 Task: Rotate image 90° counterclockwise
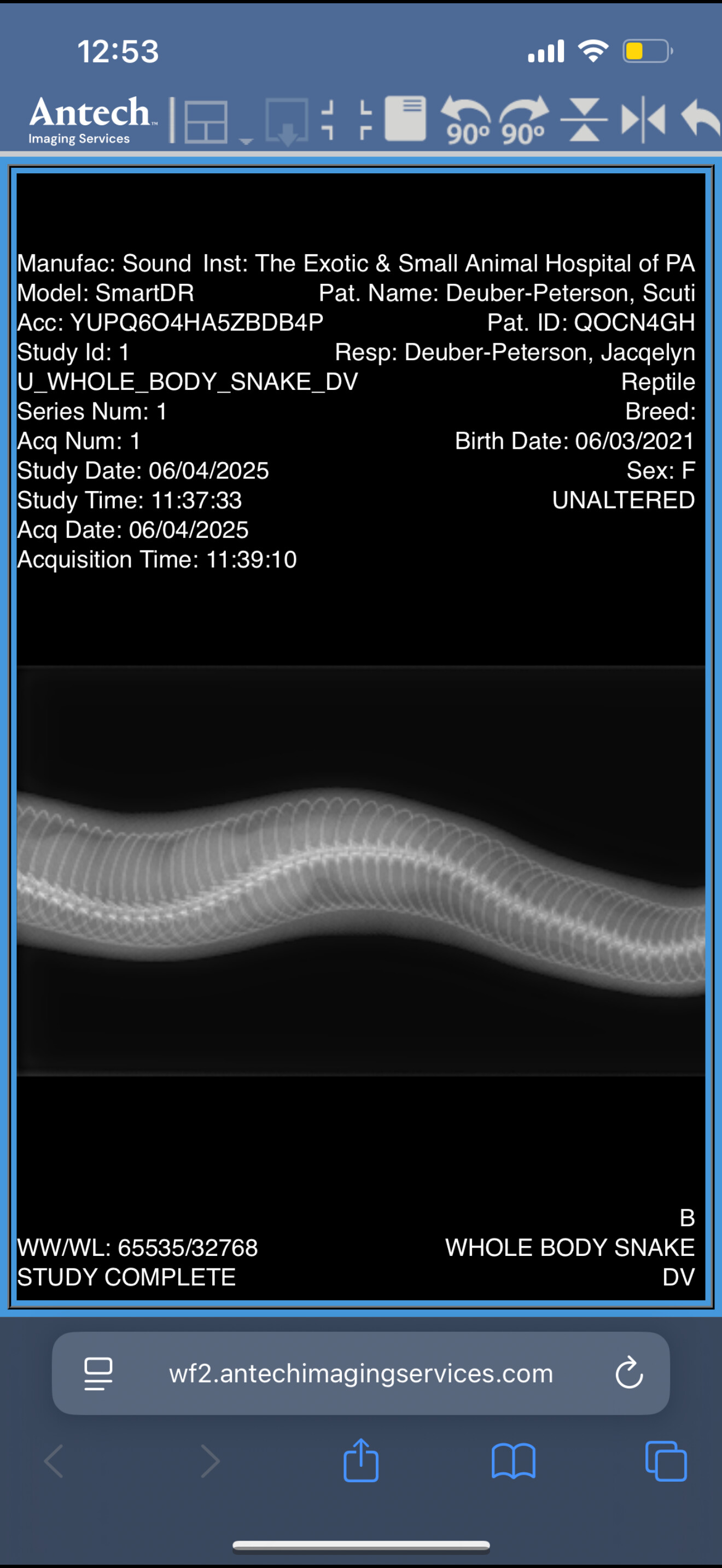point(465,120)
